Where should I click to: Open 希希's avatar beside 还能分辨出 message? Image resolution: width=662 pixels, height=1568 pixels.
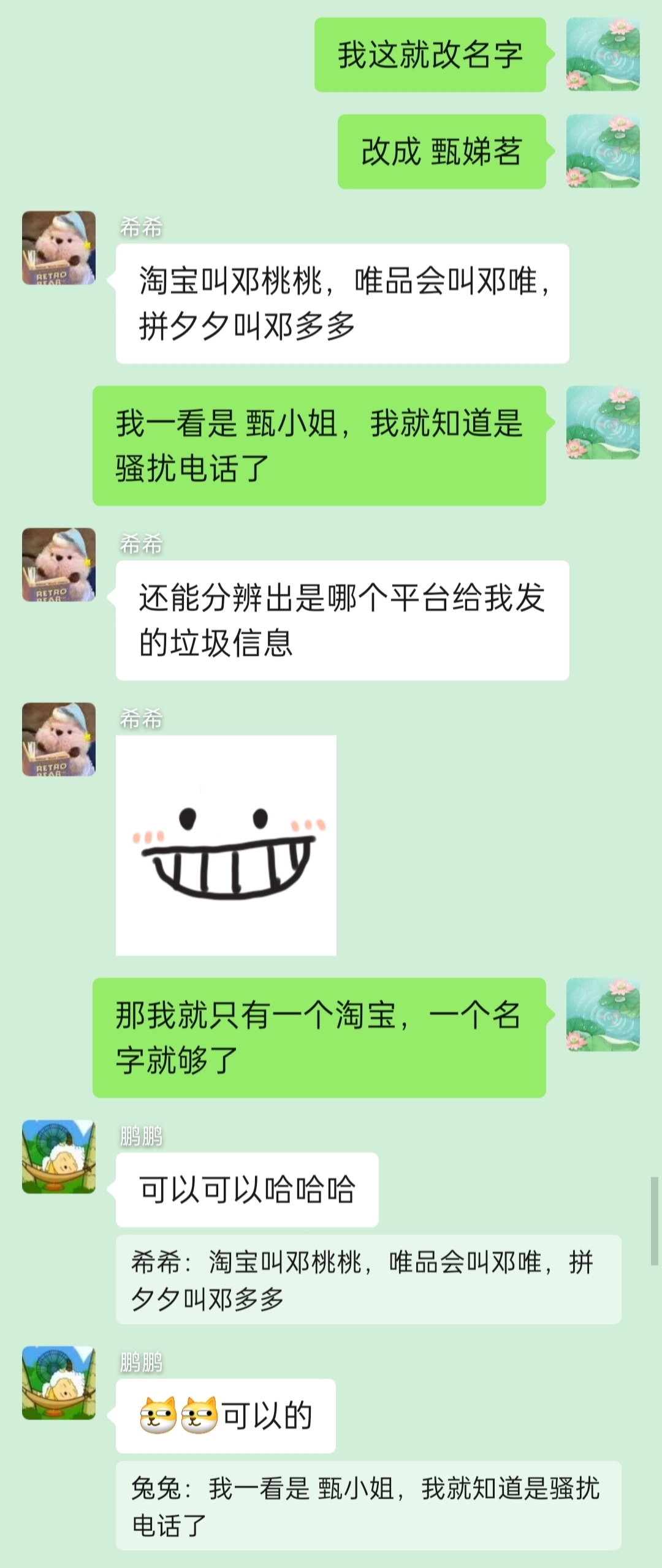click(59, 565)
